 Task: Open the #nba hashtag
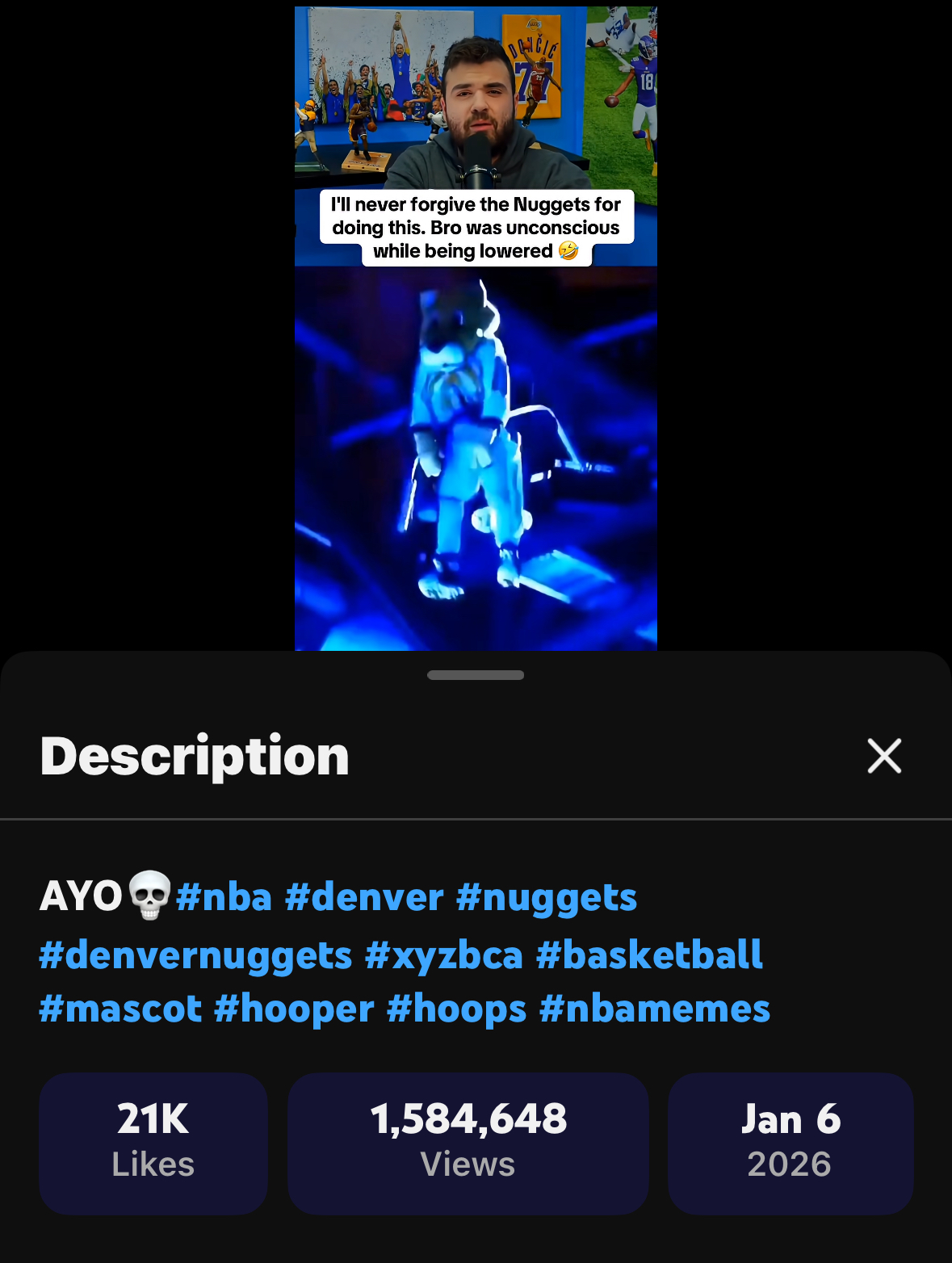pyautogui.click(x=224, y=897)
